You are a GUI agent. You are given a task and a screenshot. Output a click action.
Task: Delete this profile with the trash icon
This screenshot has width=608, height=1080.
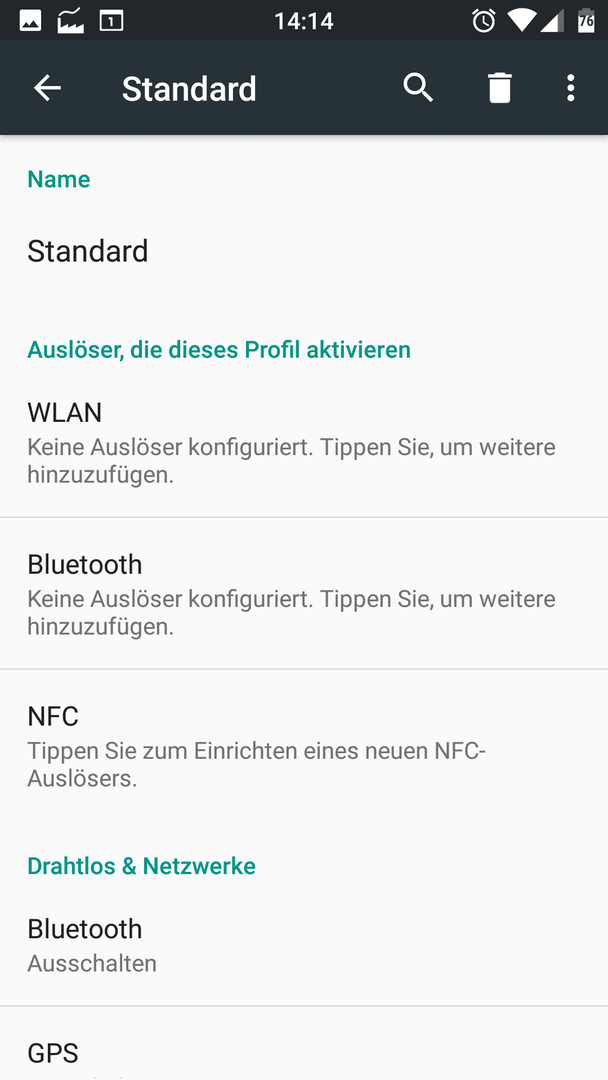click(500, 88)
